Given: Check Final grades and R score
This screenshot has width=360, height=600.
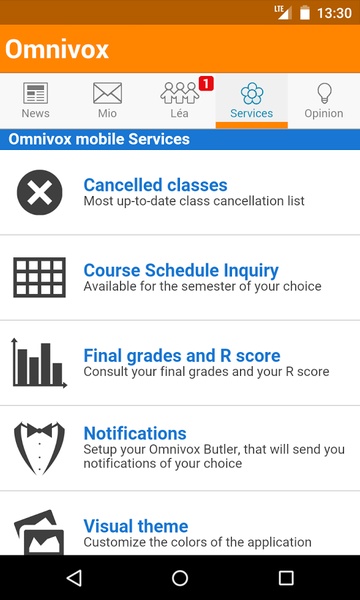Looking at the screenshot, I should pos(180,363).
